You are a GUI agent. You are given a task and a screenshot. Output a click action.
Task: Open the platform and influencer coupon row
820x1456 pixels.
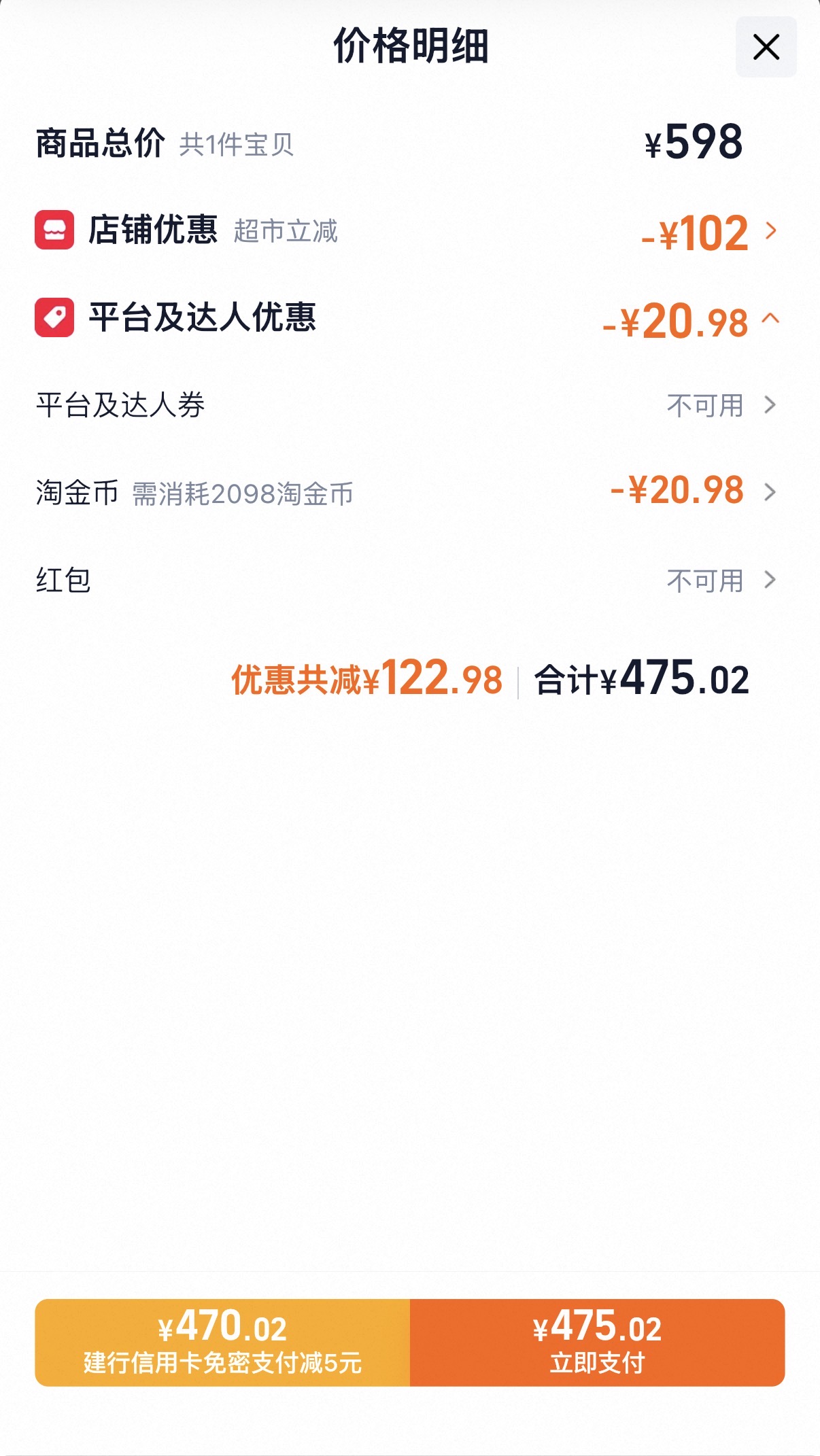409,405
